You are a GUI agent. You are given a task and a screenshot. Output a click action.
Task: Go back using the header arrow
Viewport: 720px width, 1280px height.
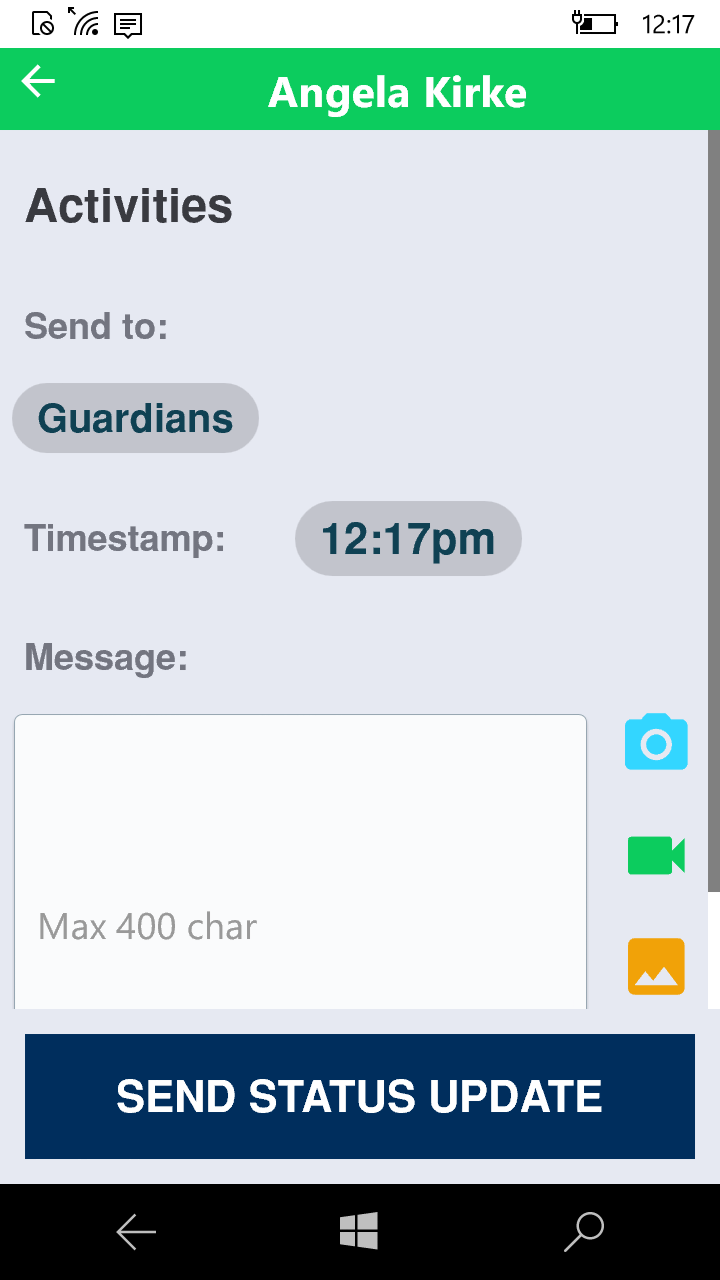pyautogui.click(x=39, y=82)
